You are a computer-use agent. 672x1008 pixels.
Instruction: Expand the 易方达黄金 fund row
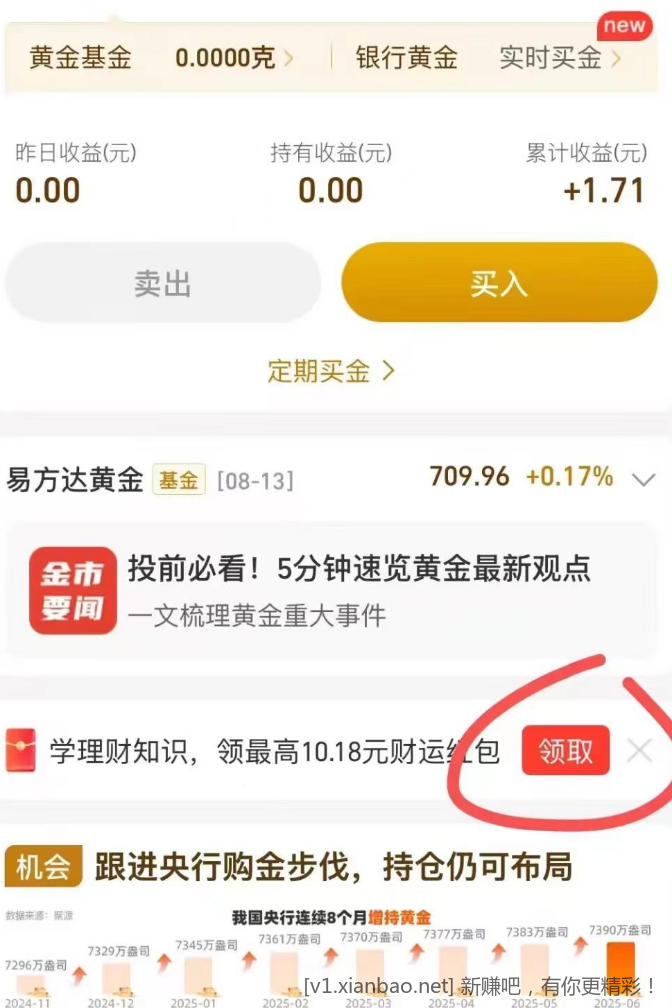[643, 479]
